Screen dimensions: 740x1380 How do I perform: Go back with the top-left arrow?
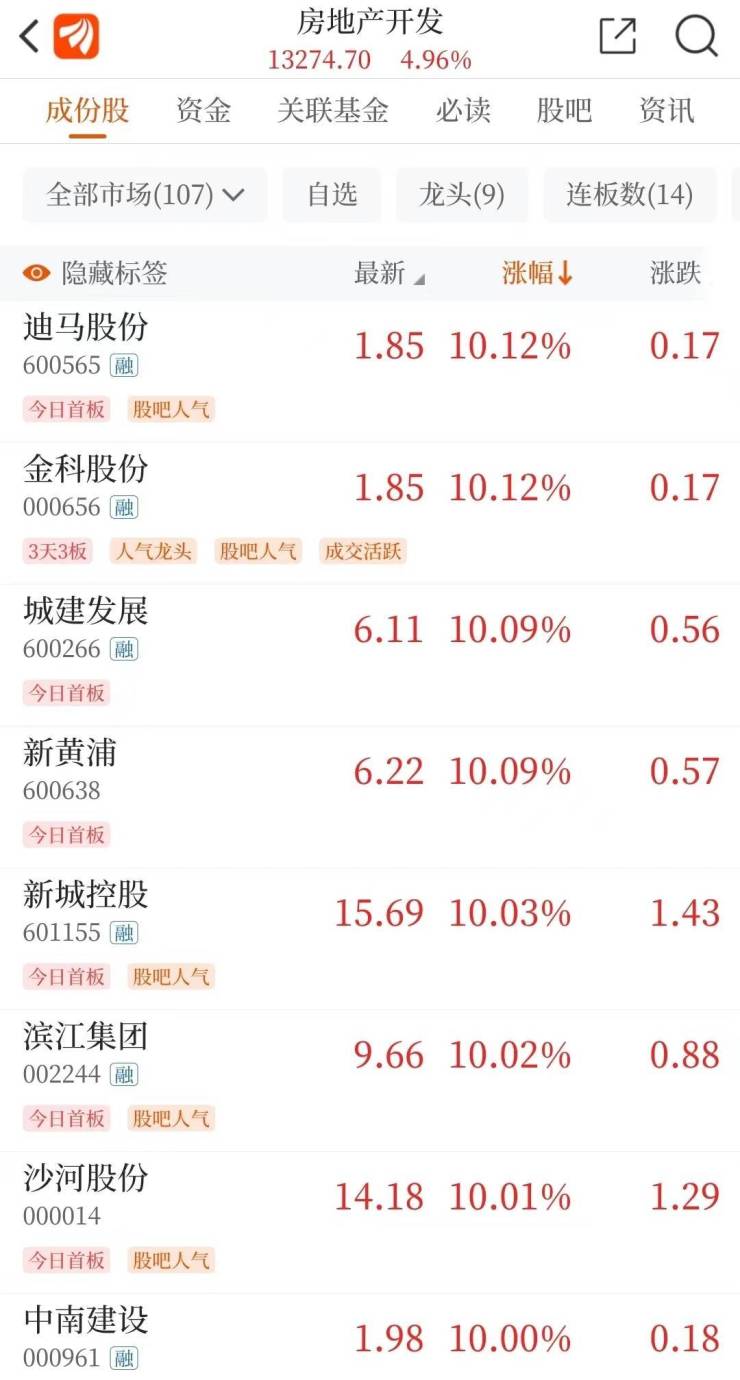click(29, 37)
